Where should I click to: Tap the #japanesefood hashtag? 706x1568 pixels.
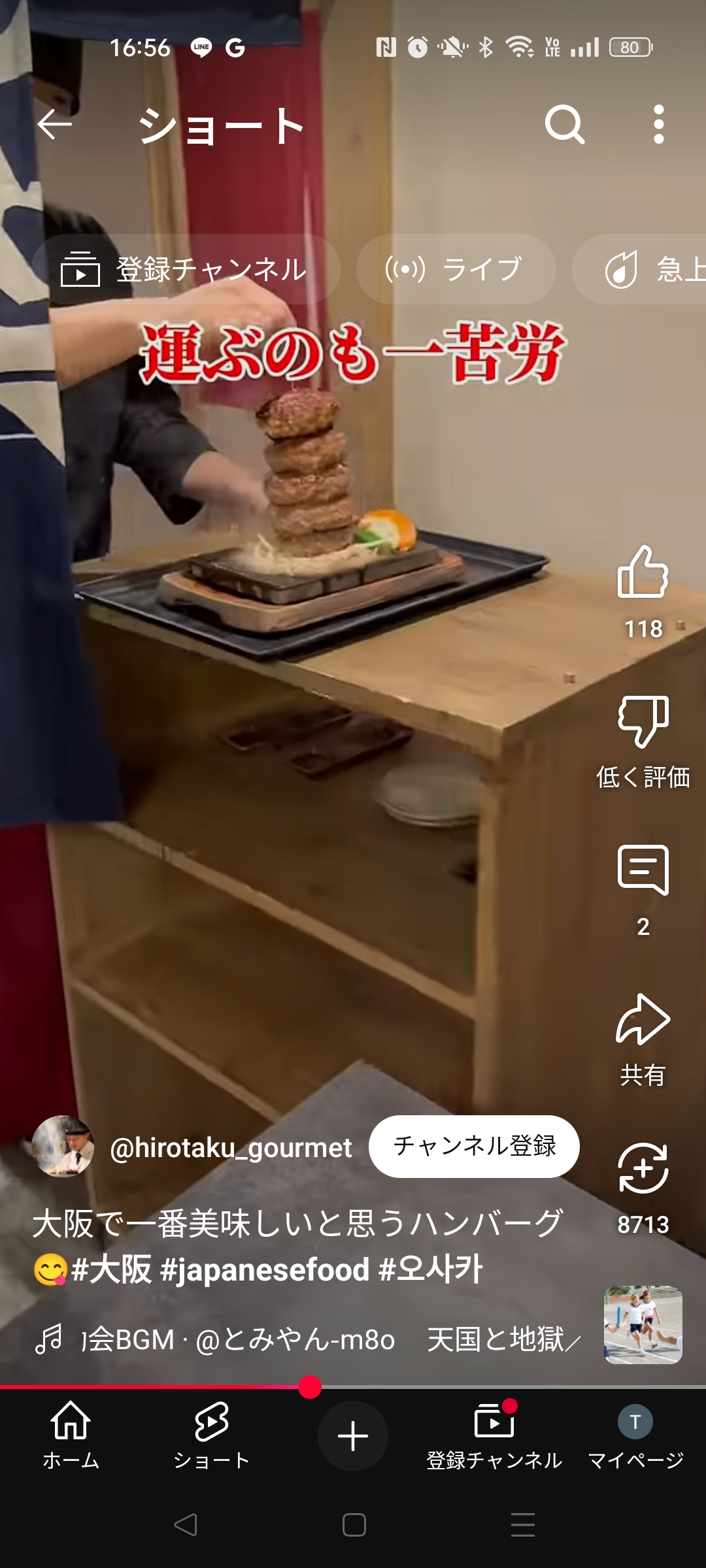point(265,1269)
